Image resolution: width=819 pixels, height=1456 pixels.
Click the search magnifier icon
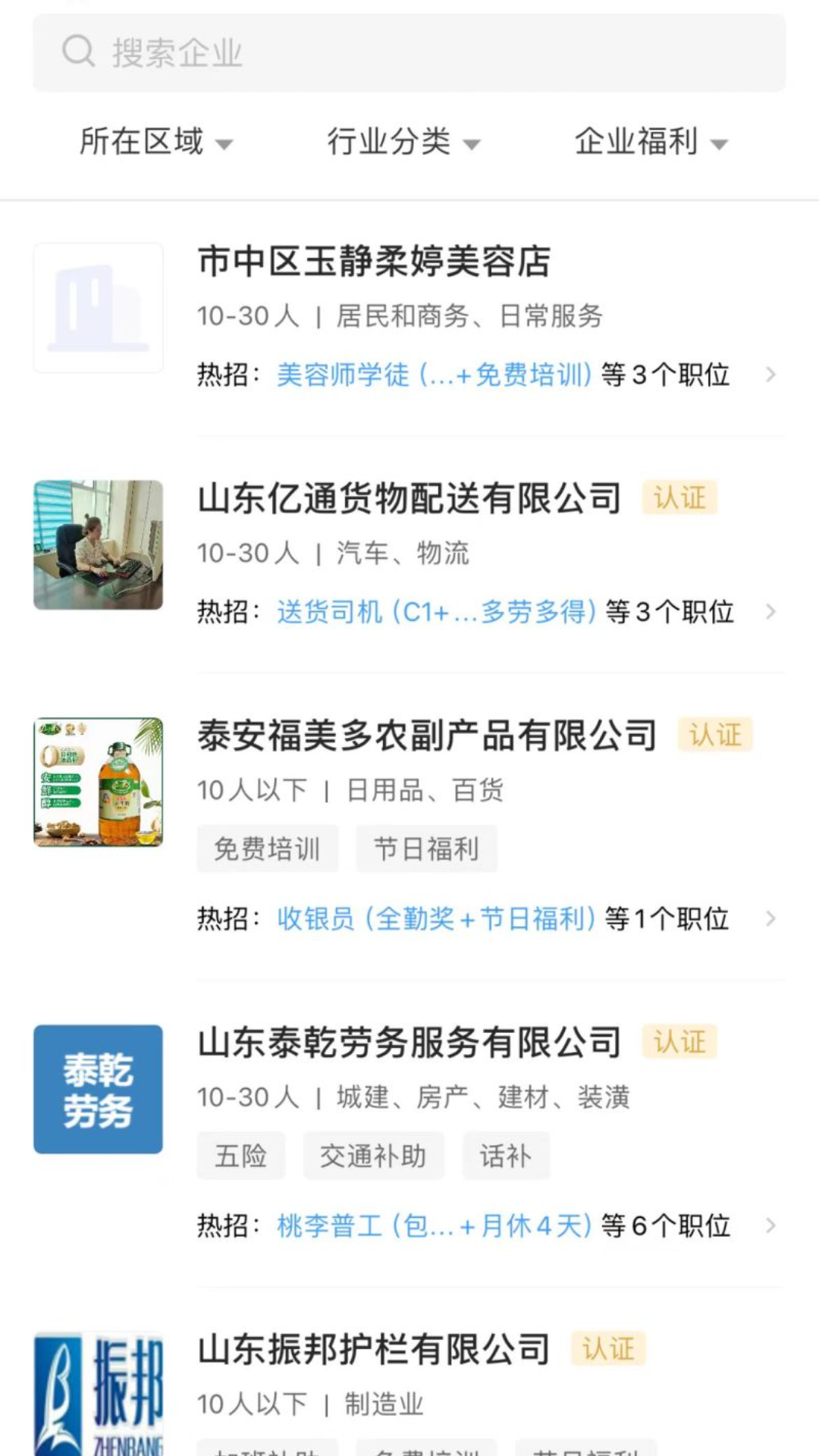(x=76, y=52)
